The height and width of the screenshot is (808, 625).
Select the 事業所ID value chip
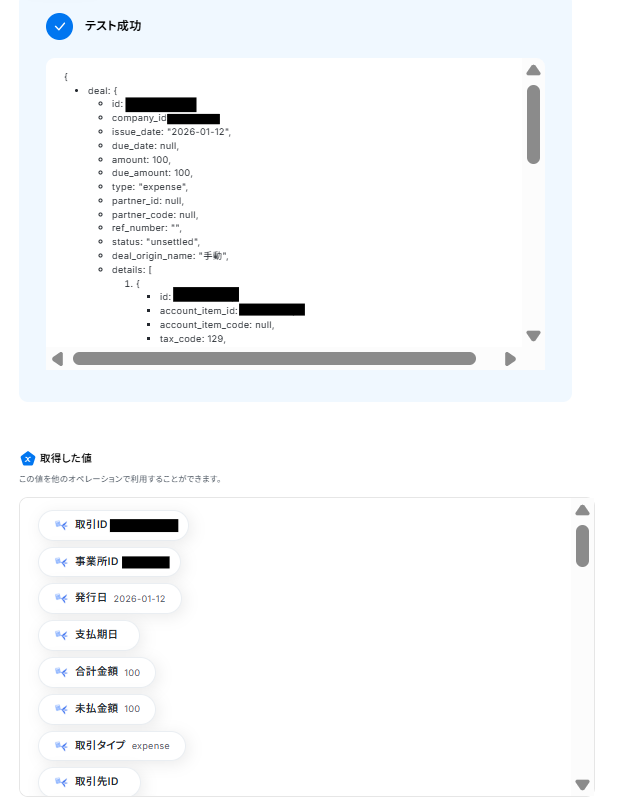[x=109, y=562]
